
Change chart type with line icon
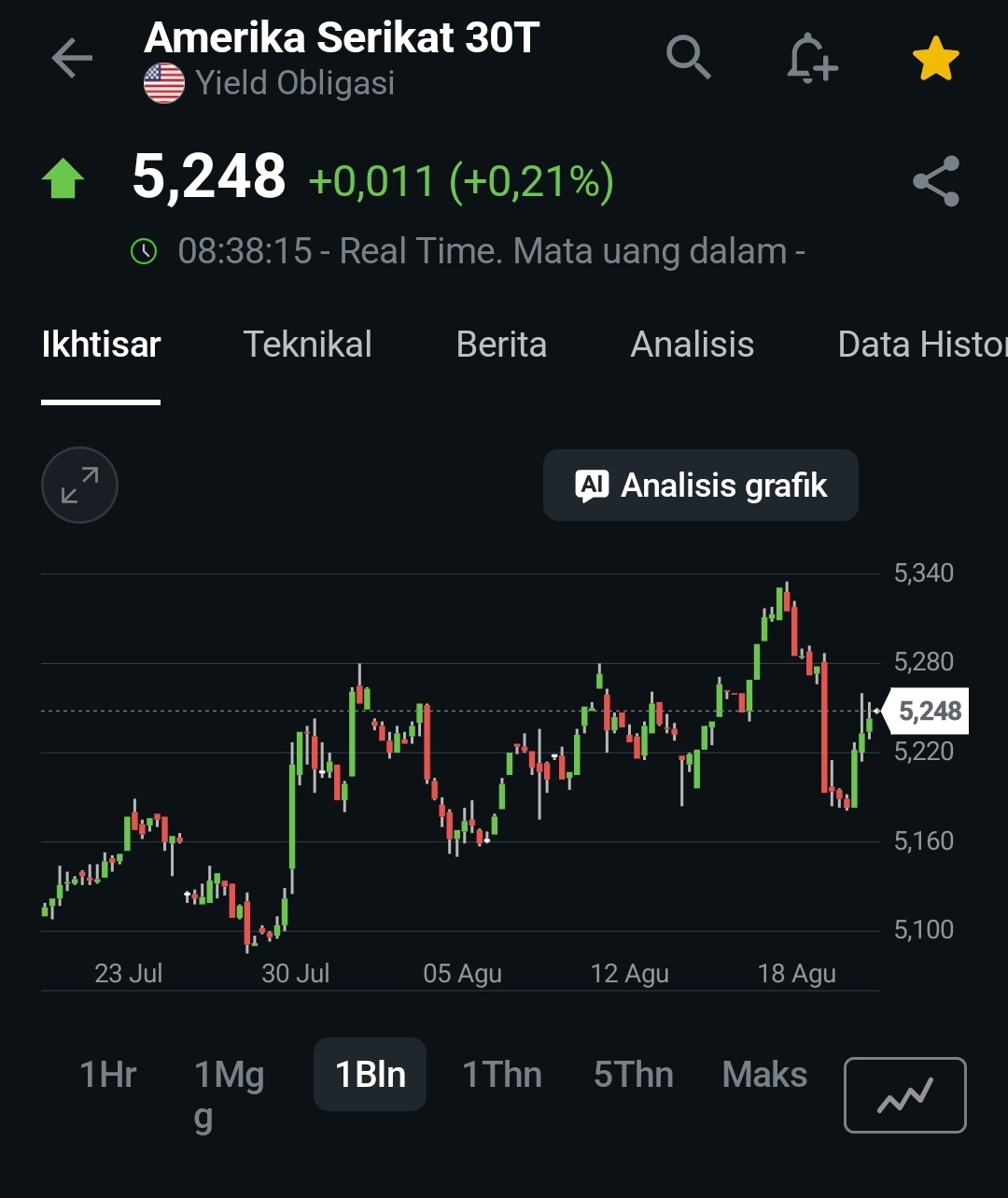[x=904, y=1094]
